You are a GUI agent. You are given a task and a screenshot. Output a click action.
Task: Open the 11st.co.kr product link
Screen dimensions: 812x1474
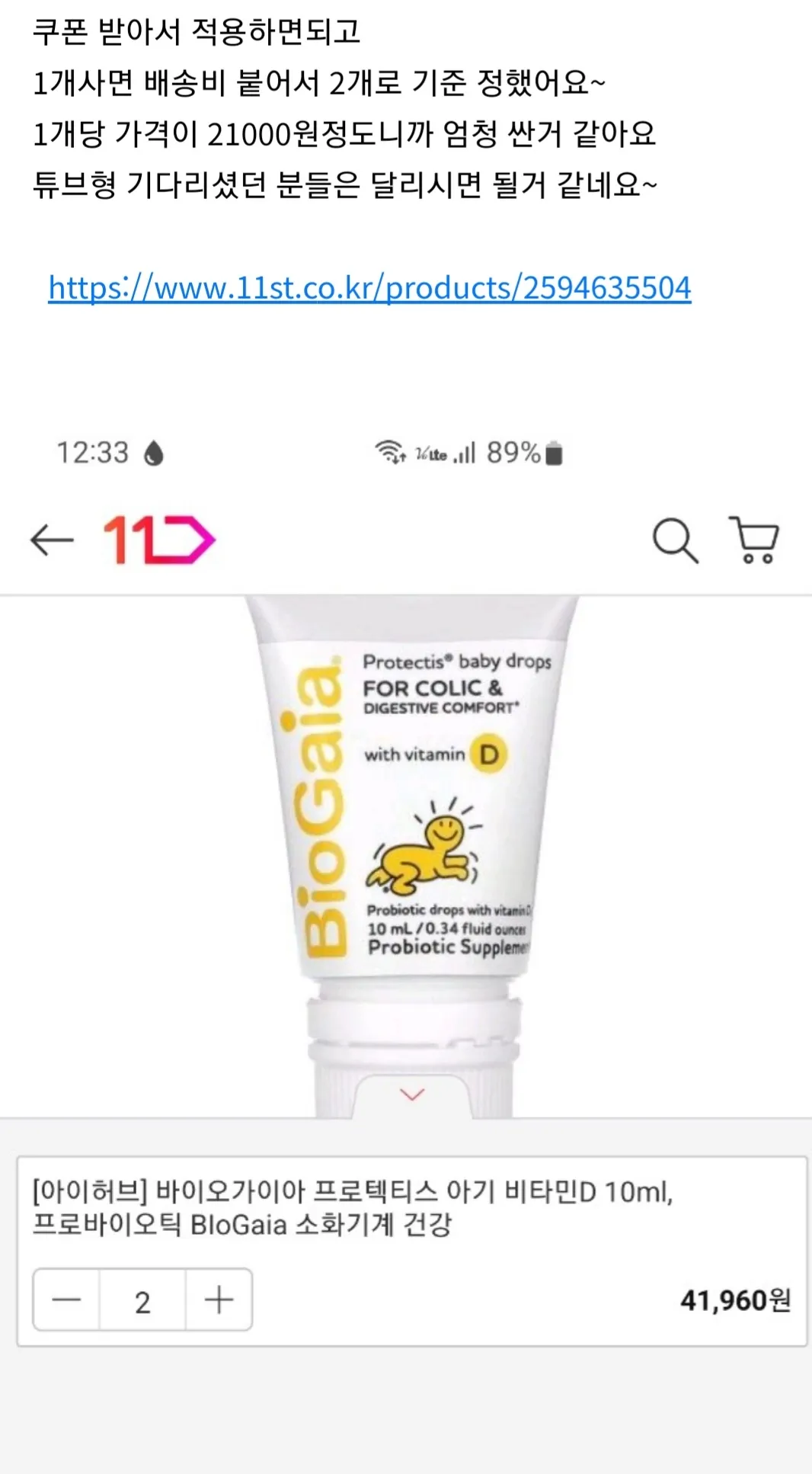click(x=369, y=288)
